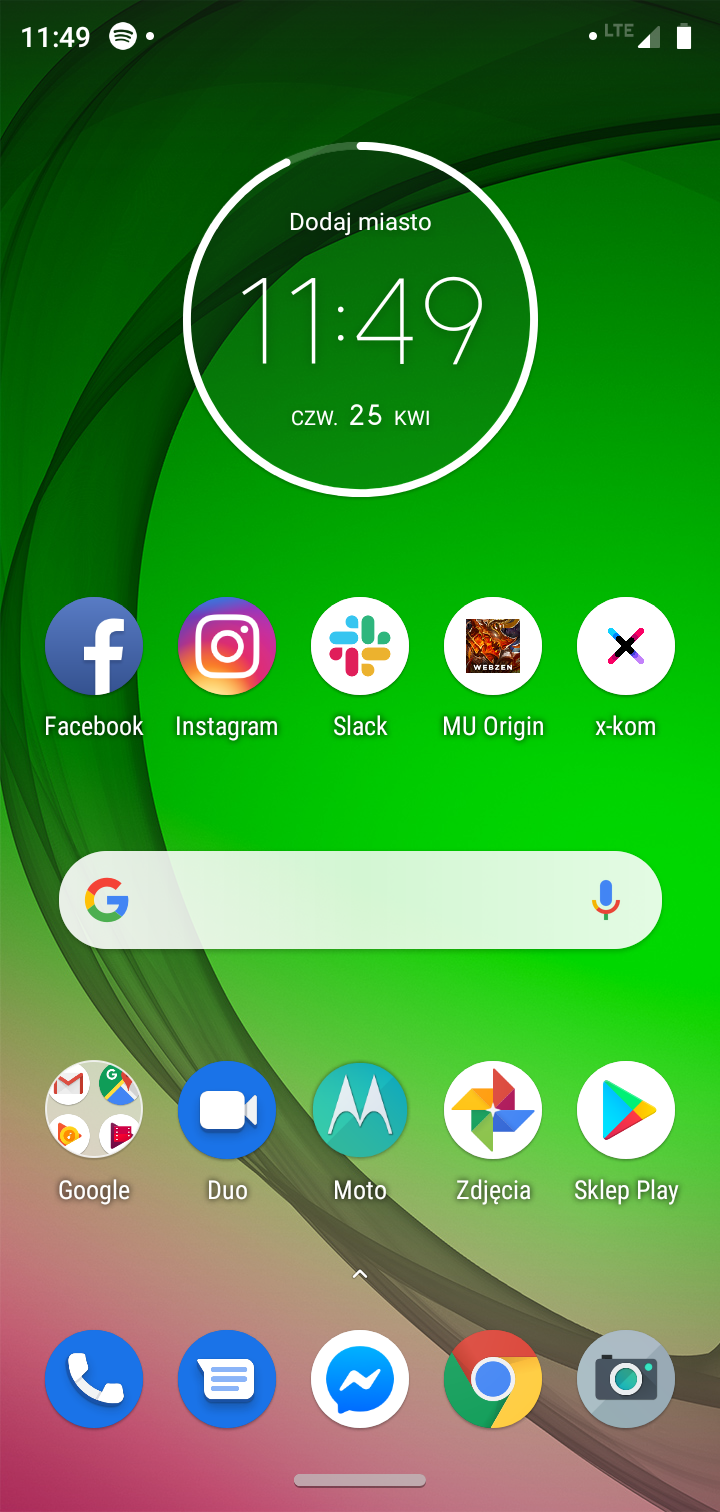The height and width of the screenshot is (1512, 720).
Task: Open the Slack app
Action: [360, 646]
